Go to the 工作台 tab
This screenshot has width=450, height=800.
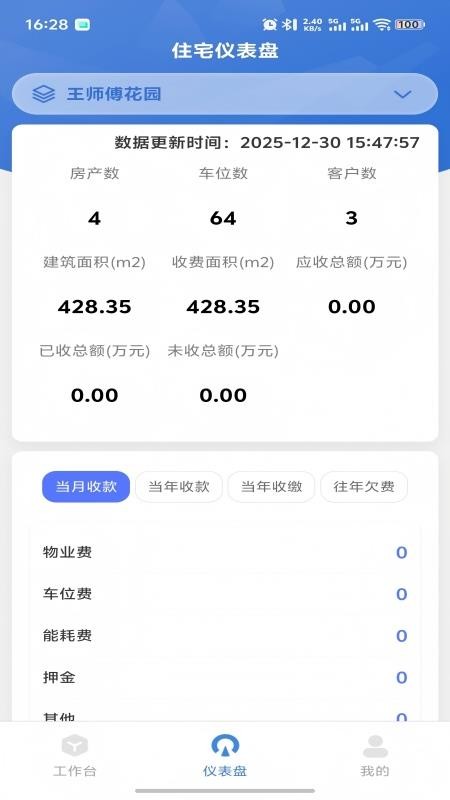tap(74, 756)
